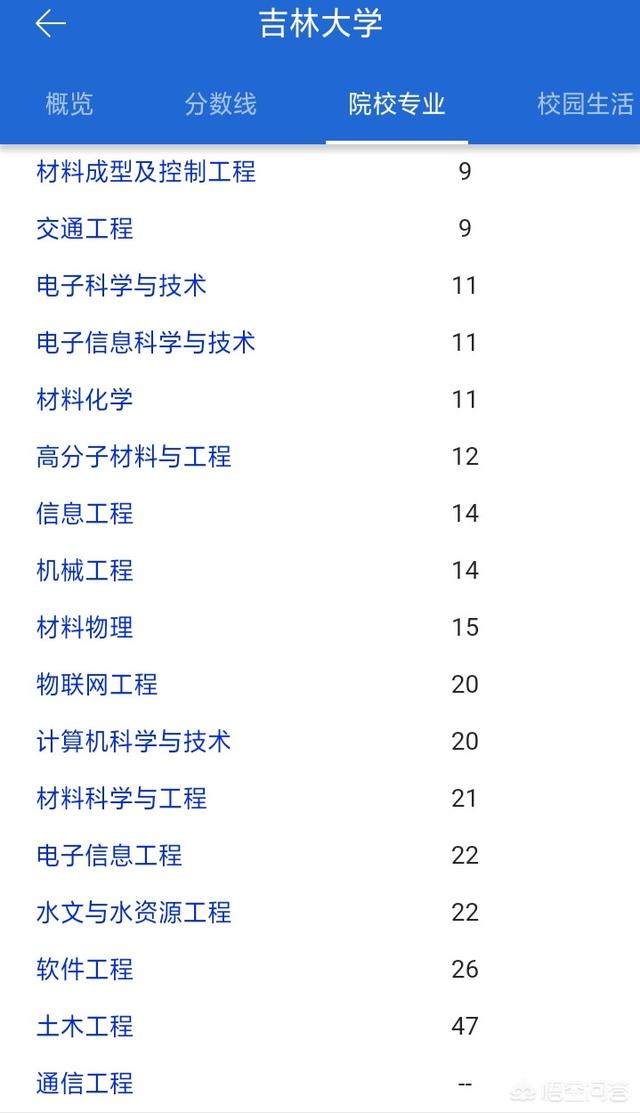The width and height of the screenshot is (640, 1113).
Task: View the 电子科学与技术 major
Action: click(x=121, y=286)
